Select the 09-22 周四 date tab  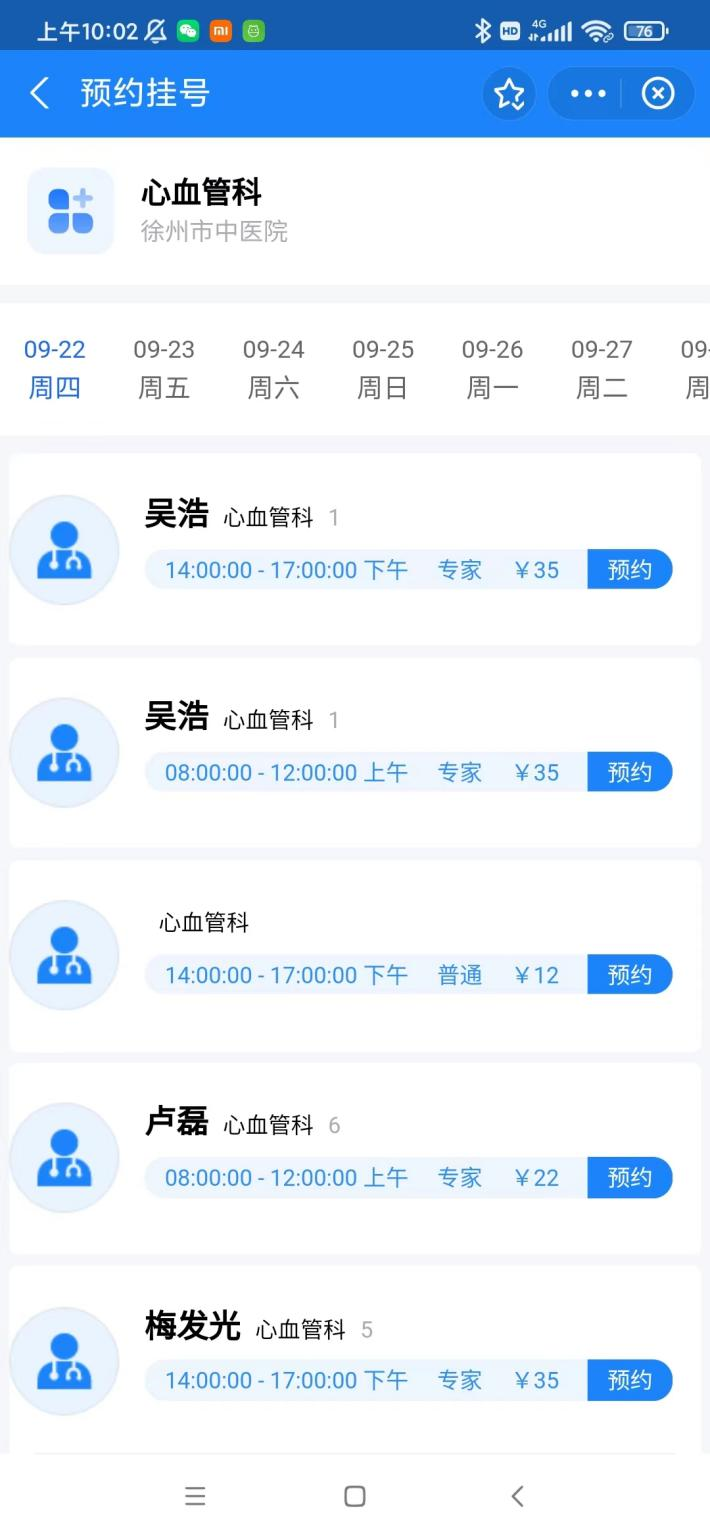(55, 368)
